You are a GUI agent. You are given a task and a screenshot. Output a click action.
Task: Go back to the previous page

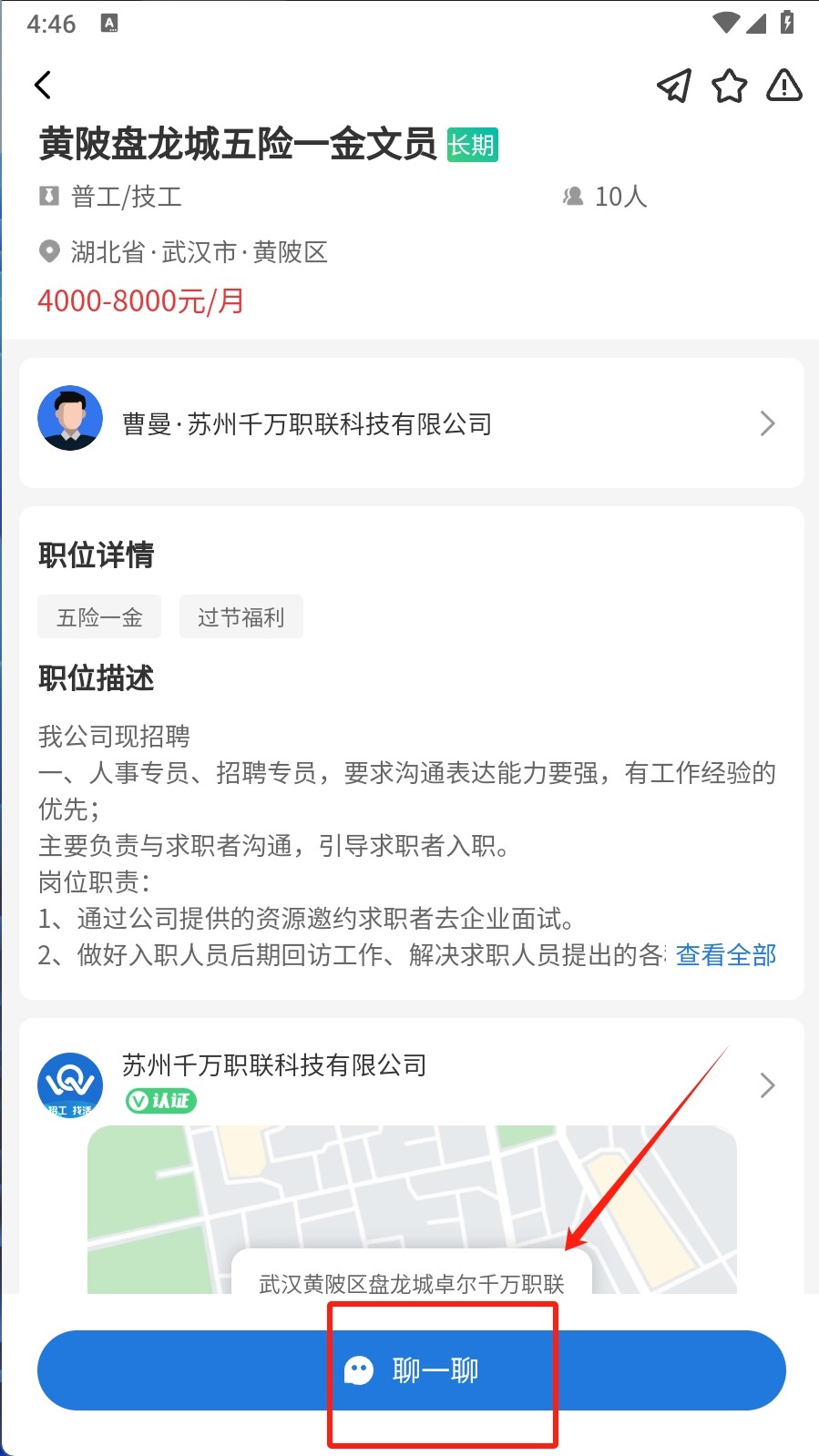point(43,86)
